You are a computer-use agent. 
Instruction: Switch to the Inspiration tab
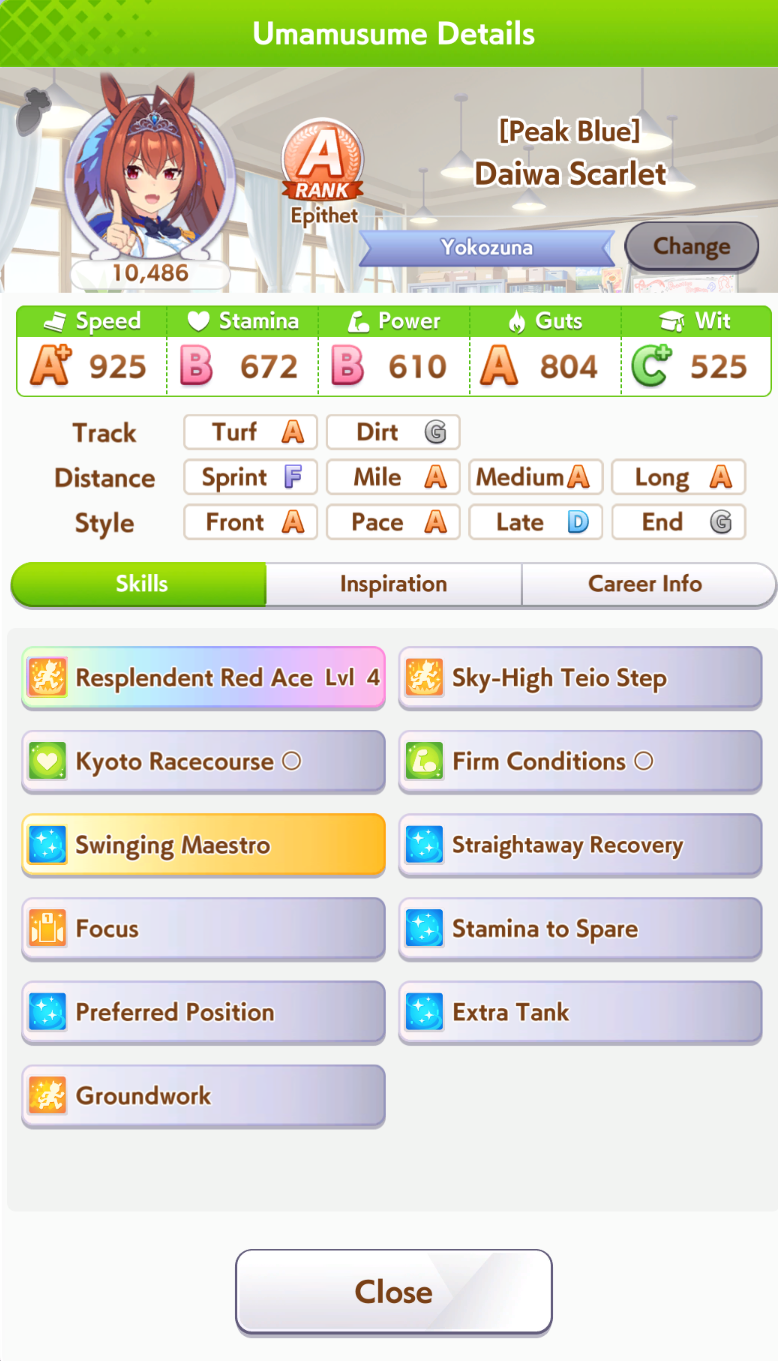[x=393, y=584]
